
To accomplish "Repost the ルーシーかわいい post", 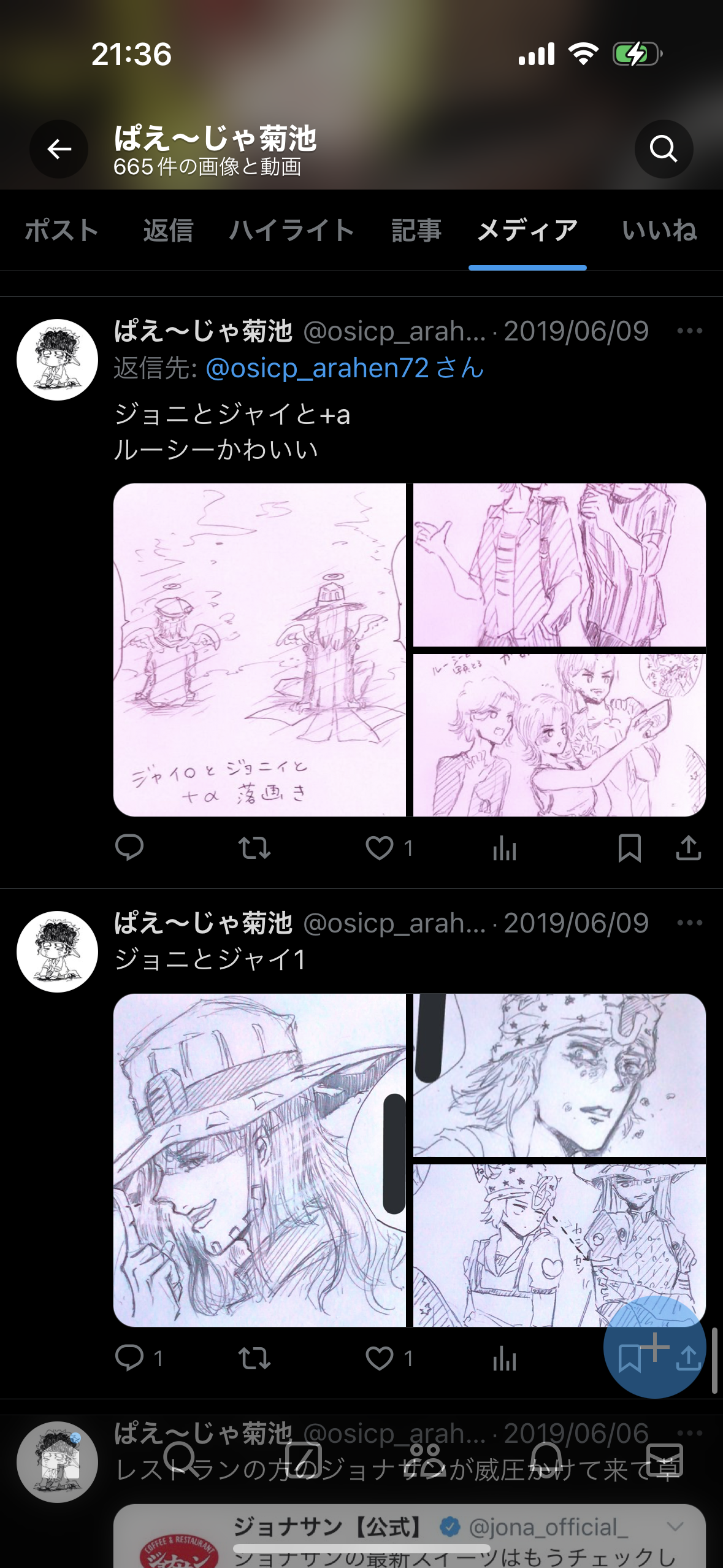I will coord(254,848).
